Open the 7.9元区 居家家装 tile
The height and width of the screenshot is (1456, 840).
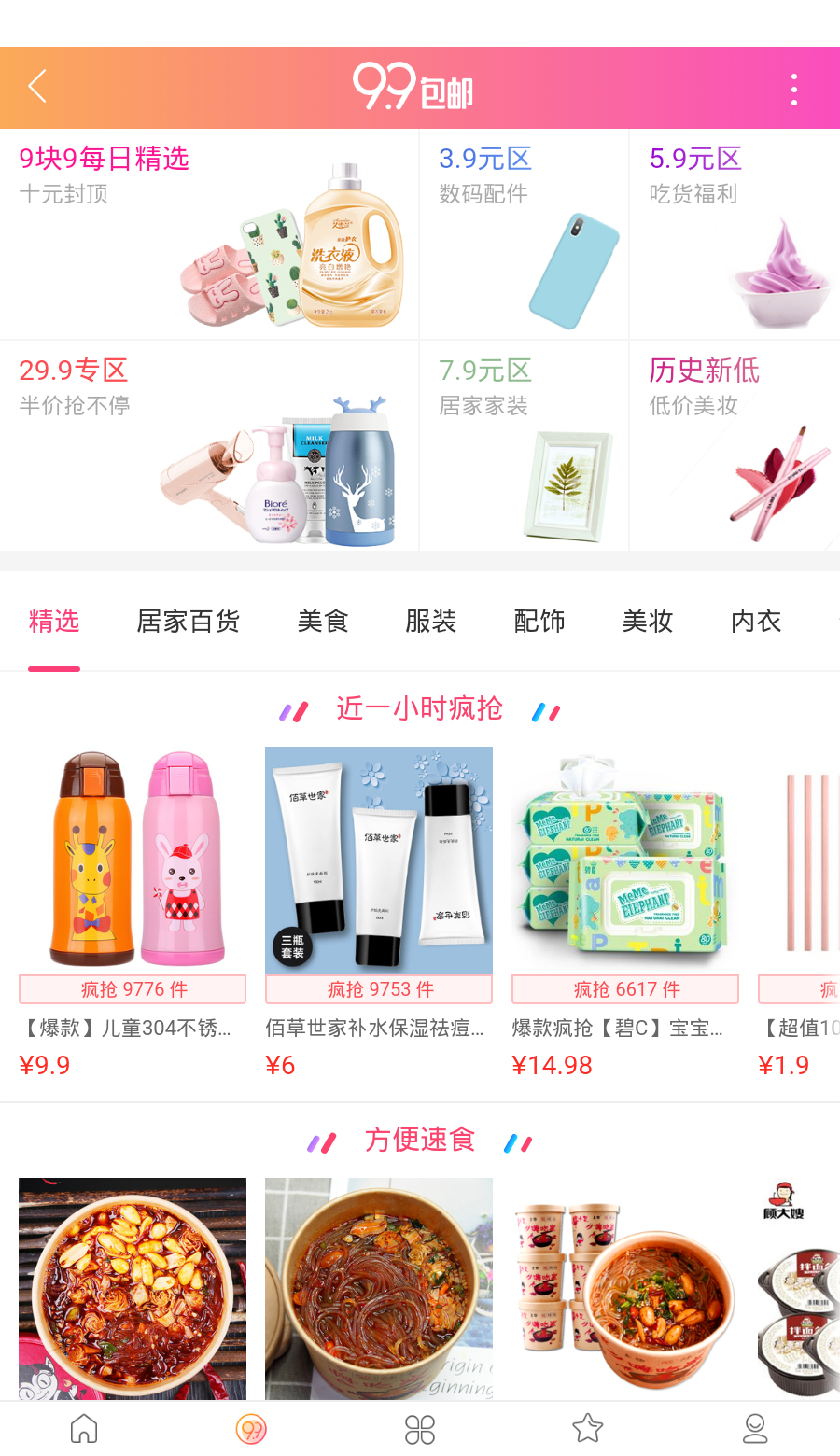pos(524,446)
